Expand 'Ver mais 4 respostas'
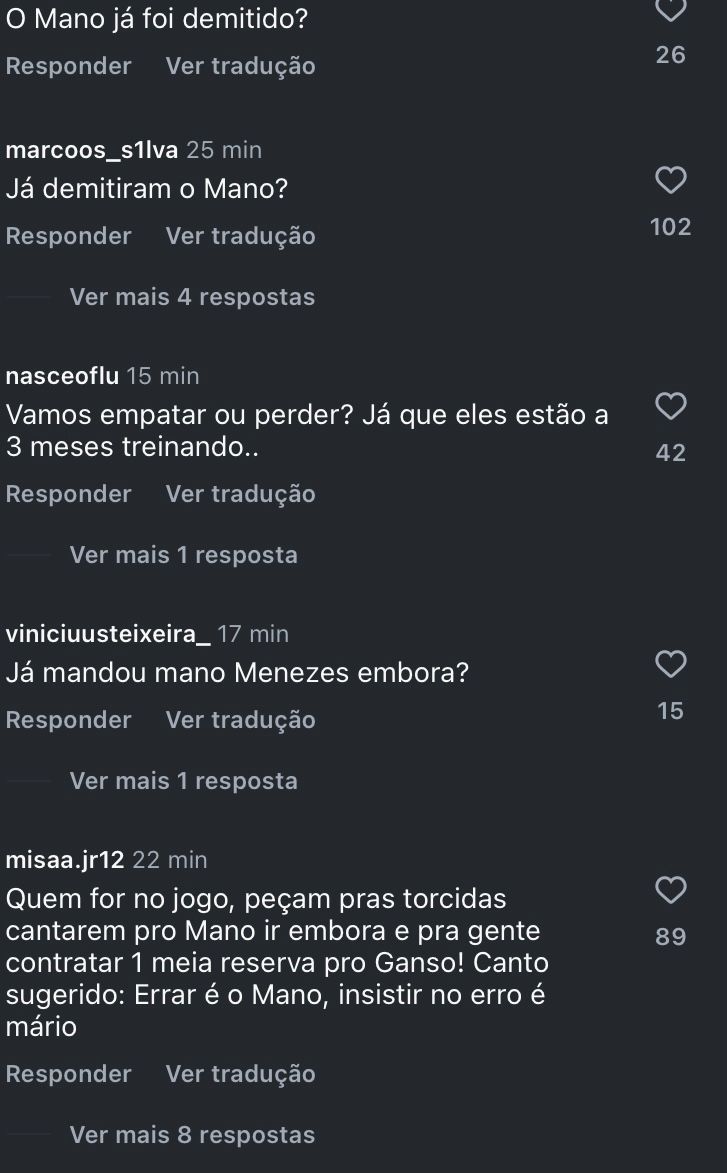 coord(192,297)
